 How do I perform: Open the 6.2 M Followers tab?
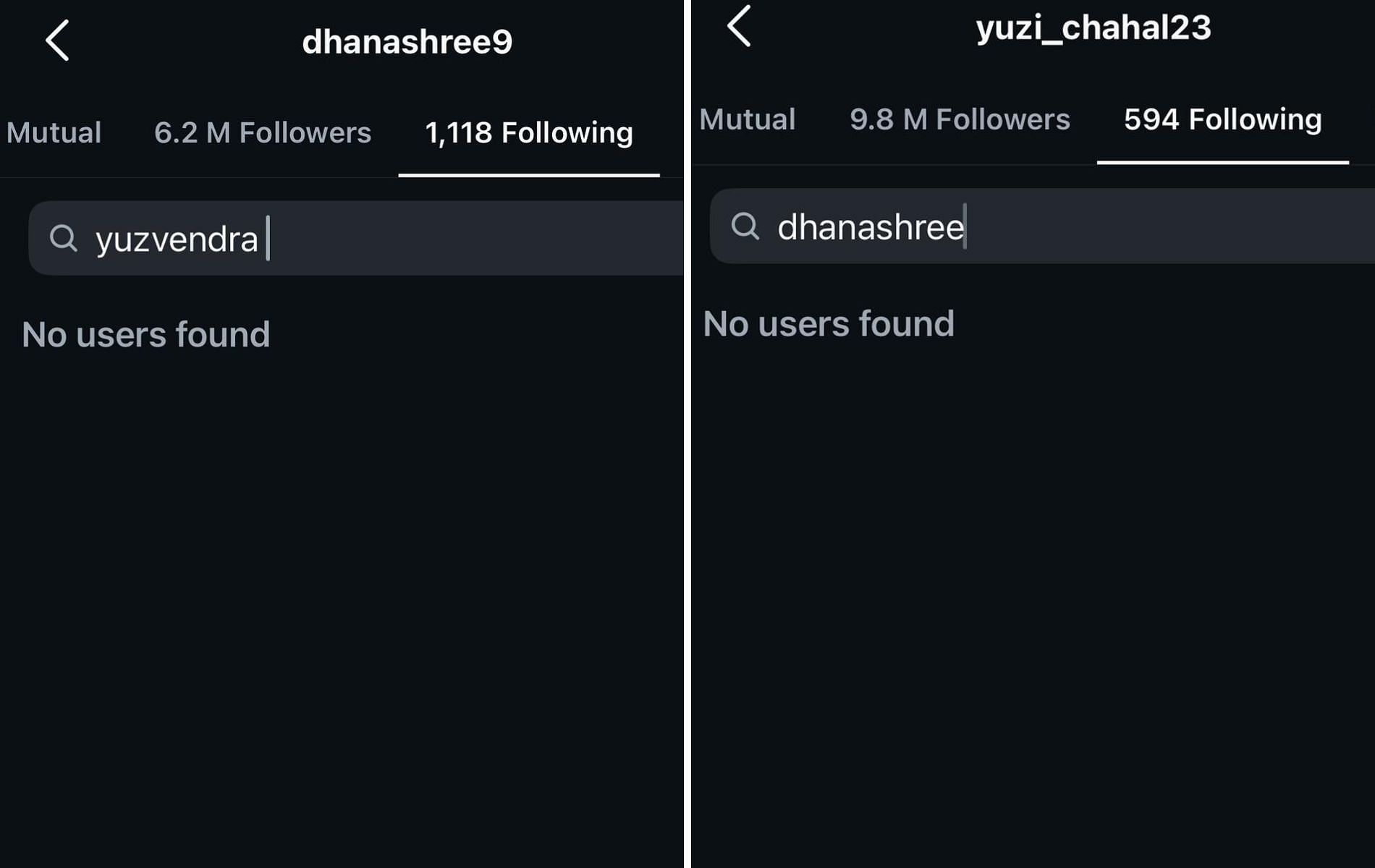point(263,133)
